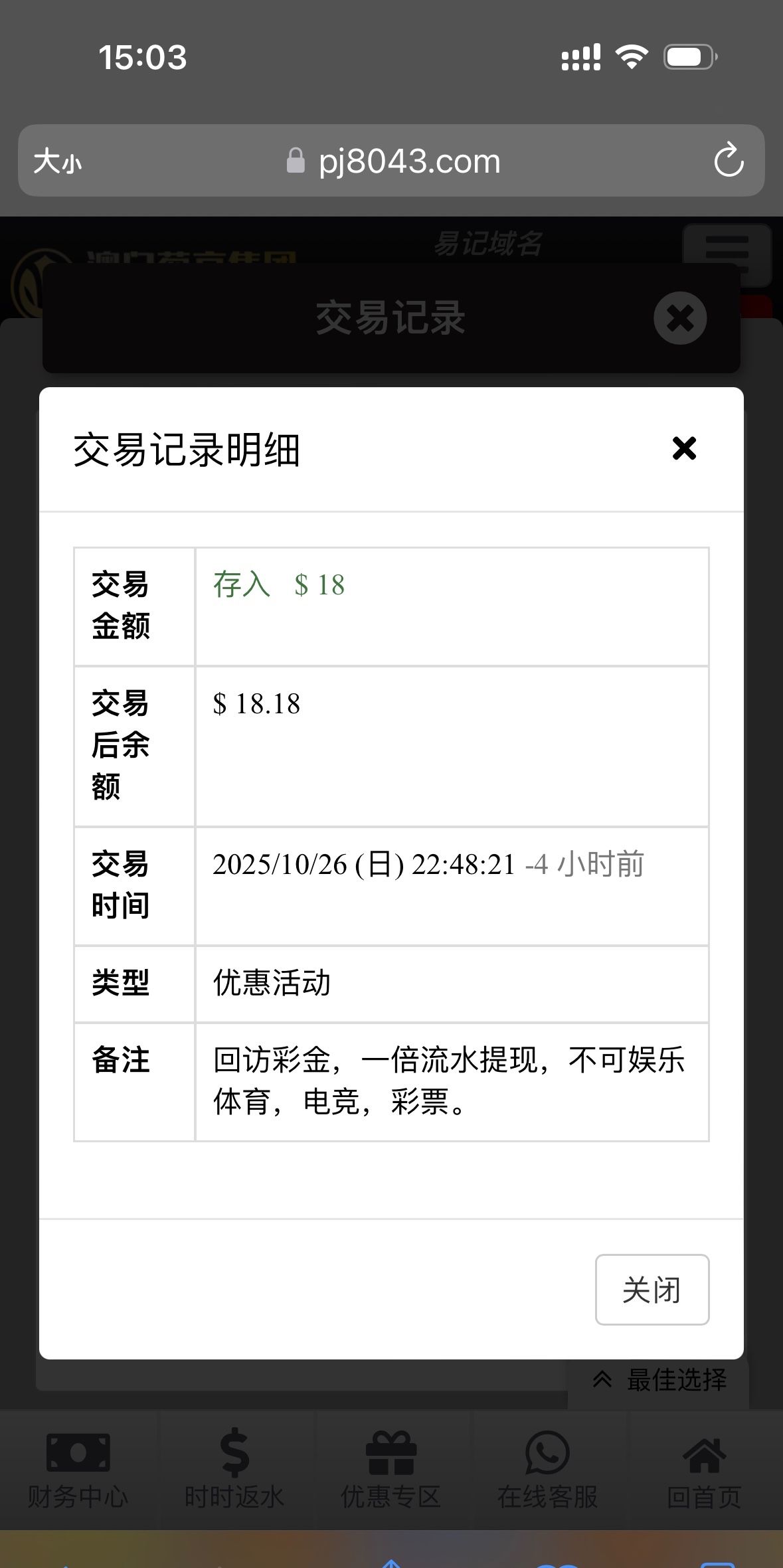The height and width of the screenshot is (1568, 783).
Task: Open the hamburger menu
Action: 727,252
